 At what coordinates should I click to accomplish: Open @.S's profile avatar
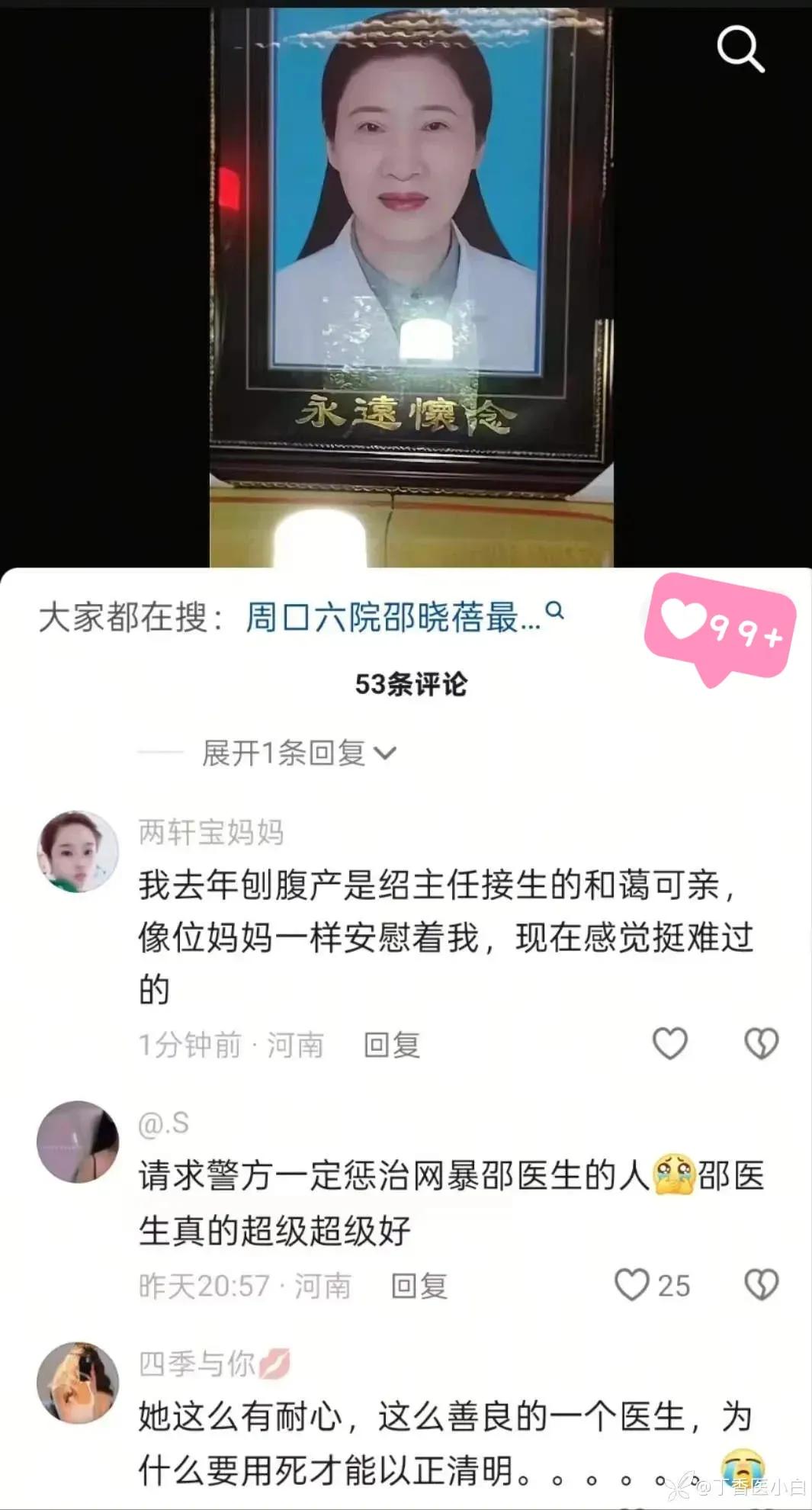[x=78, y=1142]
